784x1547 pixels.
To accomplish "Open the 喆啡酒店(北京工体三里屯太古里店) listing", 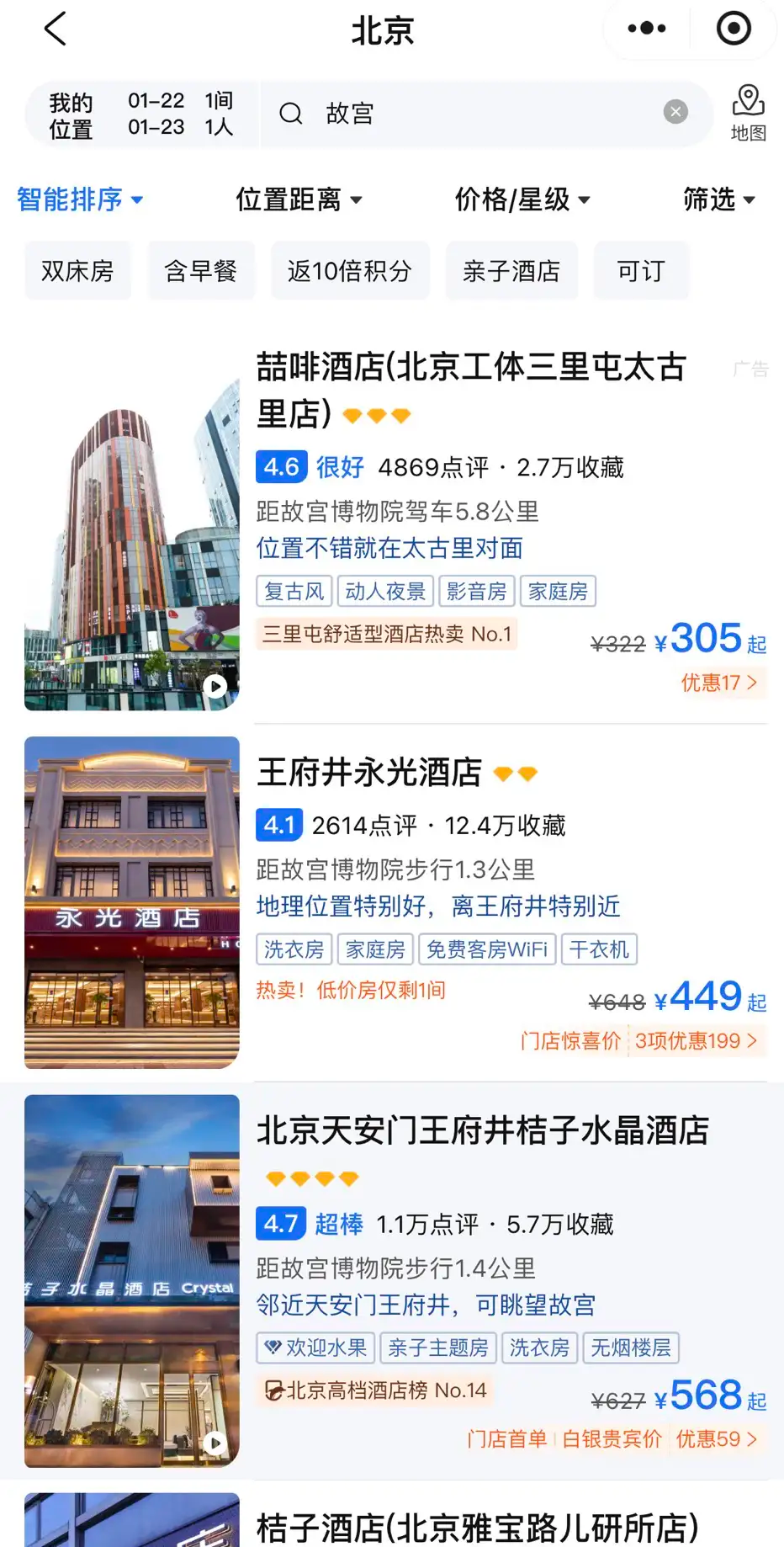I will tap(471, 390).
